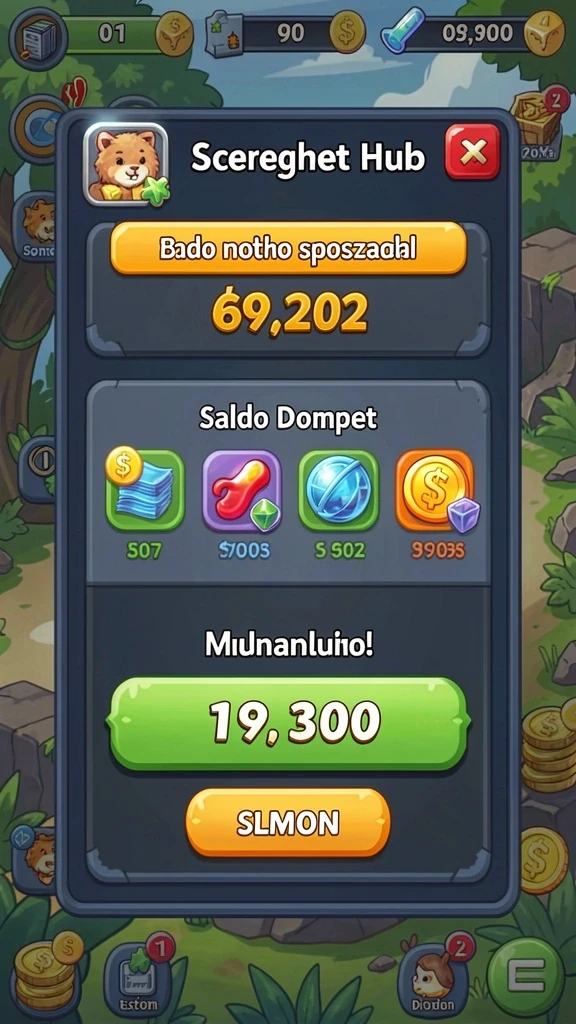Viewport: 576px width, 1024px height.
Task: Tap the Bado notho sposzadal banner button
Action: click(x=288, y=248)
